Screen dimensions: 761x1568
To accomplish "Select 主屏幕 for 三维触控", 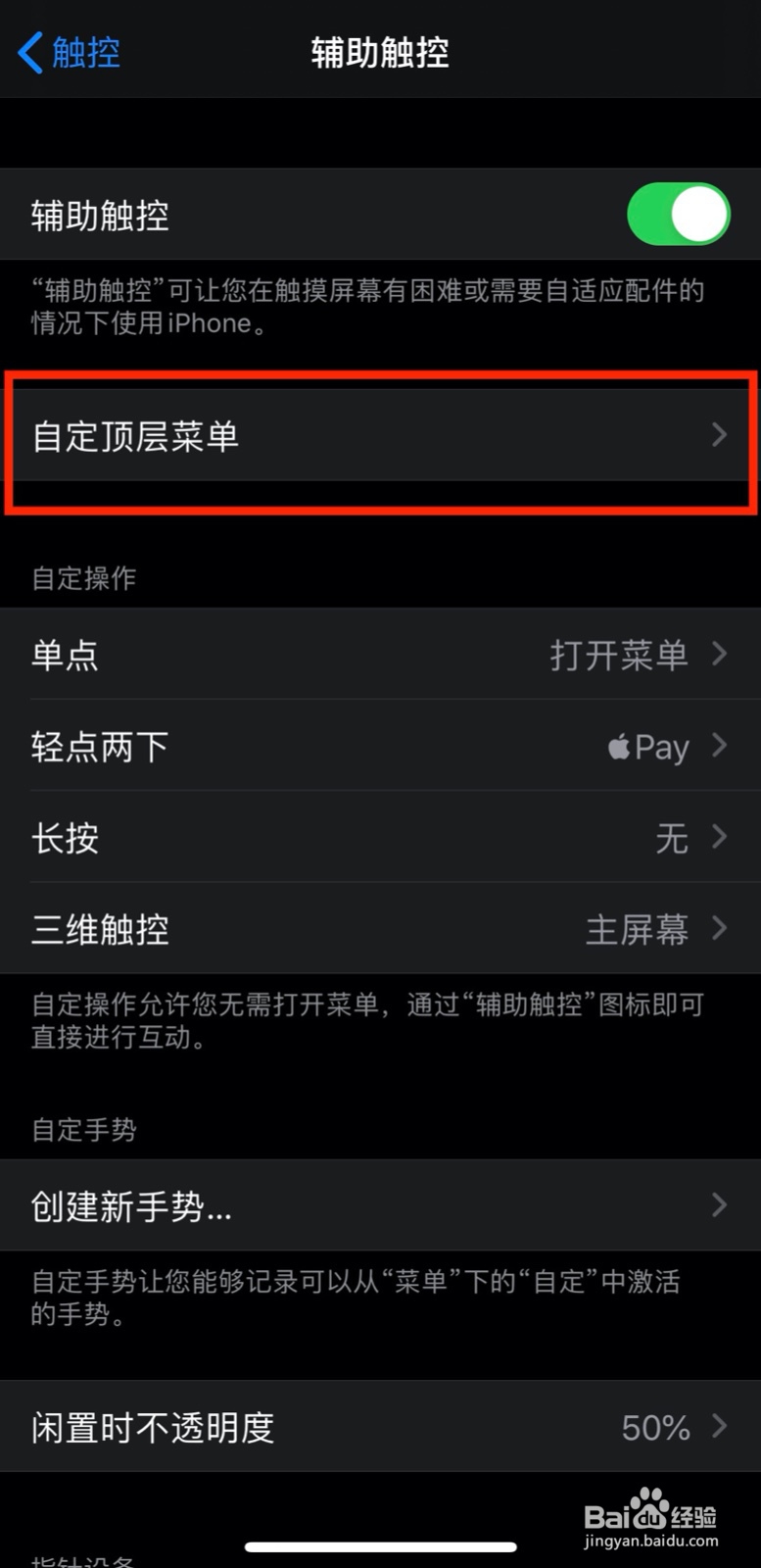I will point(638,929).
